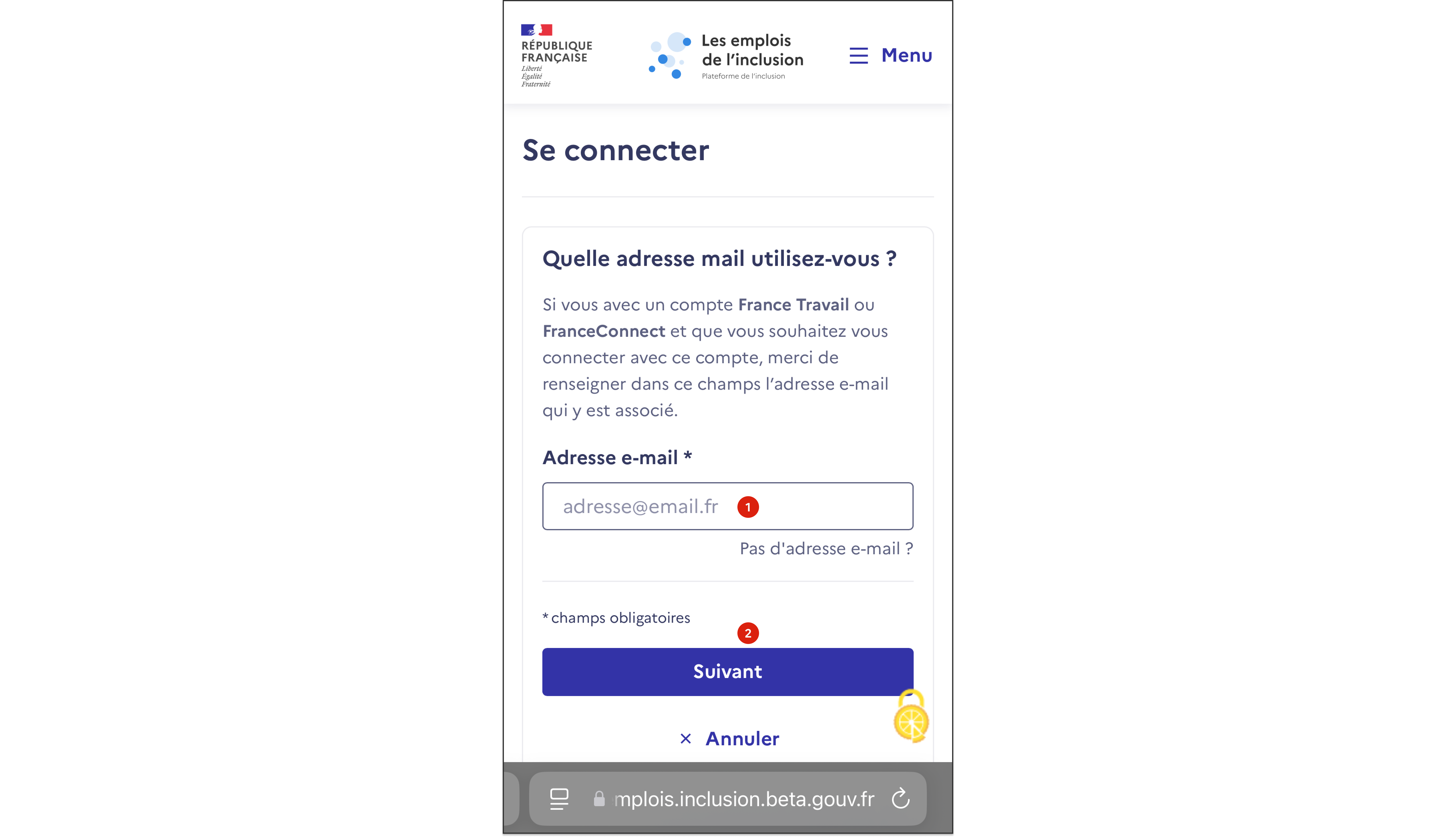The width and height of the screenshot is (1456, 837).
Task: Cancel login with Annuler
Action: point(729,739)
